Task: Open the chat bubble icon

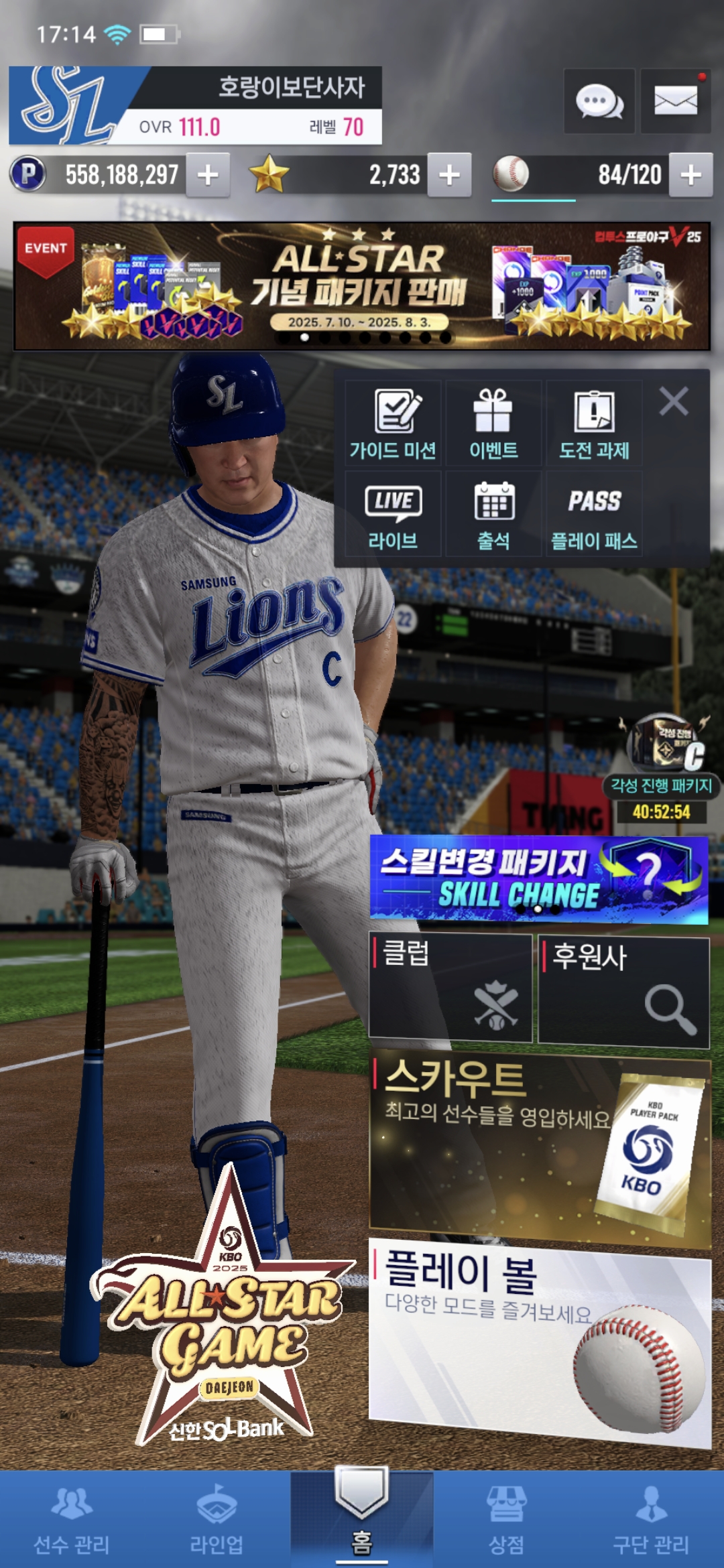Action: coord(599,102)
